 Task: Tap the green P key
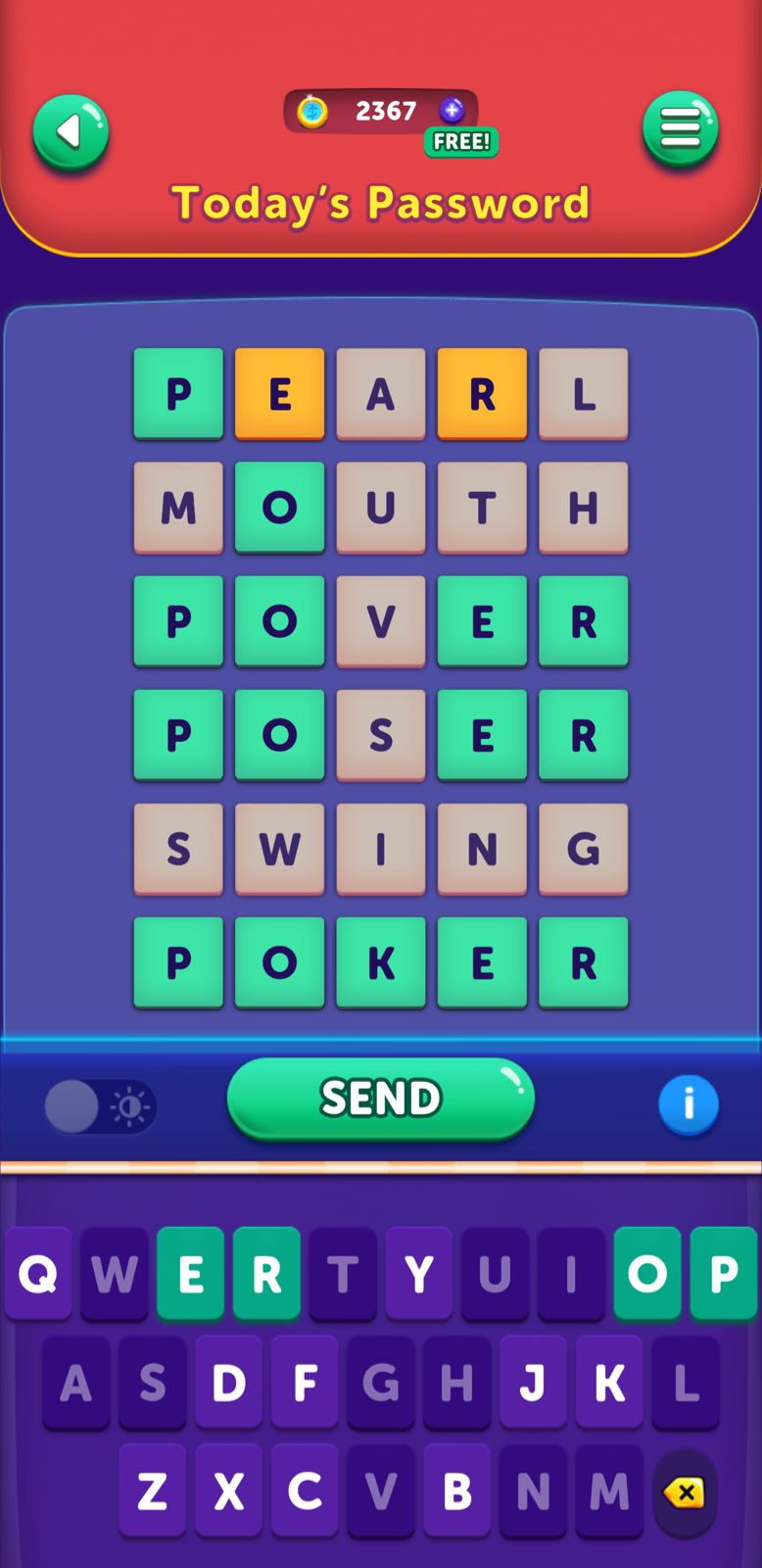(x=723, y=1274)
